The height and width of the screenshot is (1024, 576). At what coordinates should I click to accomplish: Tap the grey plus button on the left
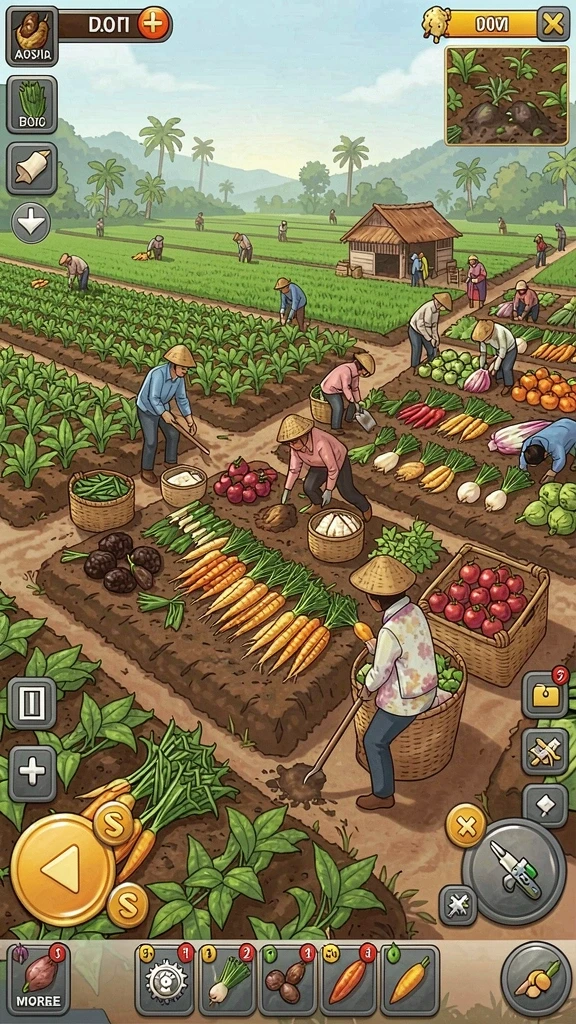point(32,774)
